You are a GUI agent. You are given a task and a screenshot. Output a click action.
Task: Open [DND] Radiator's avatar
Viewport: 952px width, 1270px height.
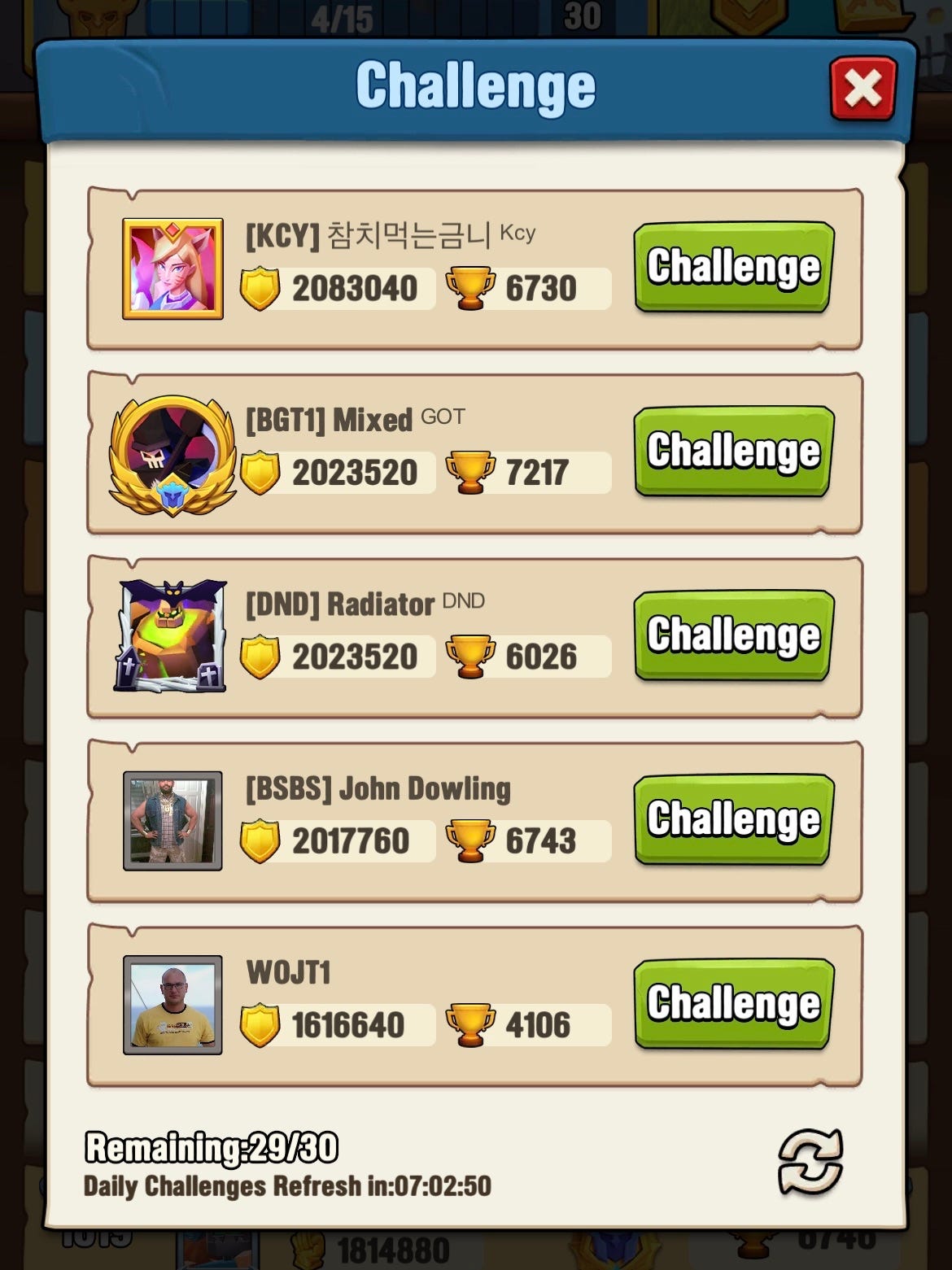pyautogui.click(x=171, y=637)
